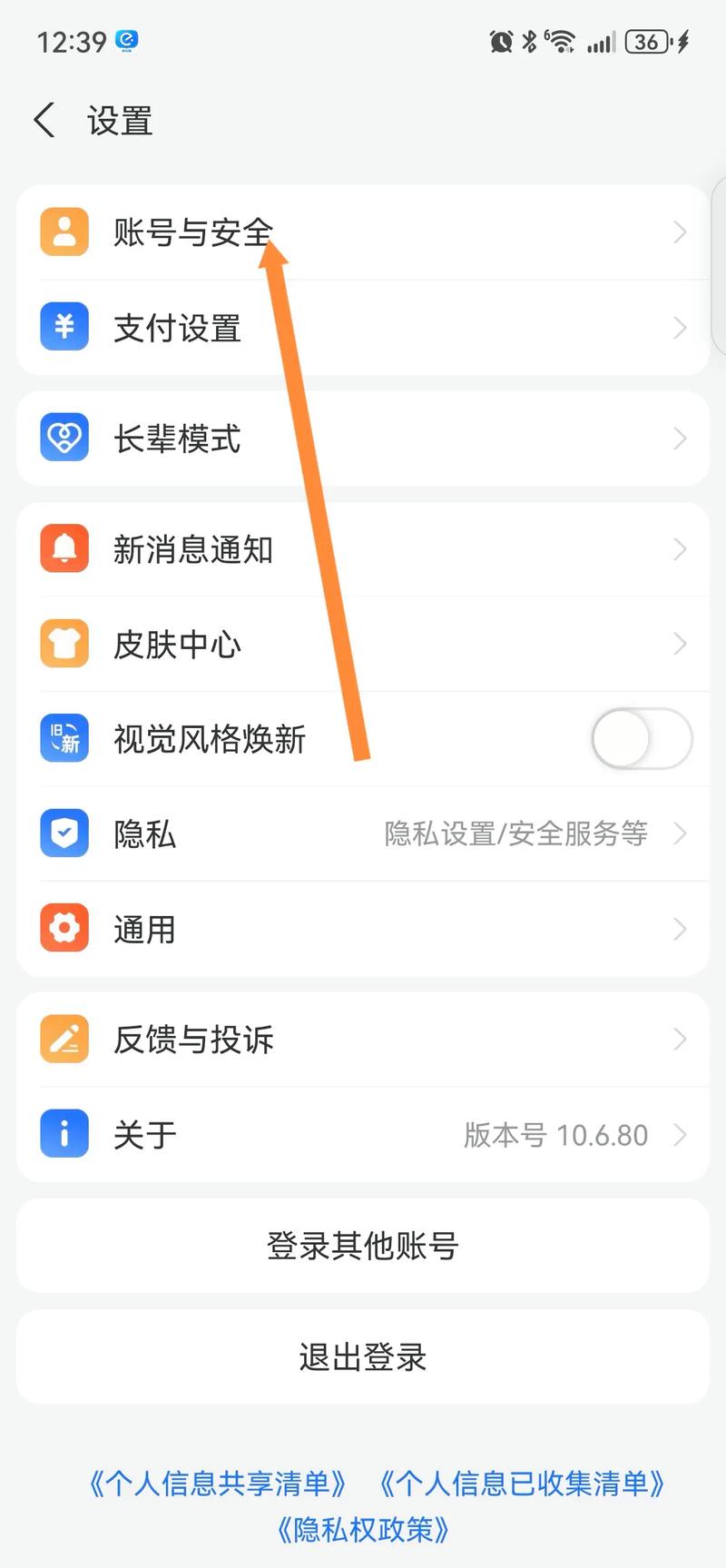
Task: Tap the yellow payment settings icon
Action: coord(64,327)
